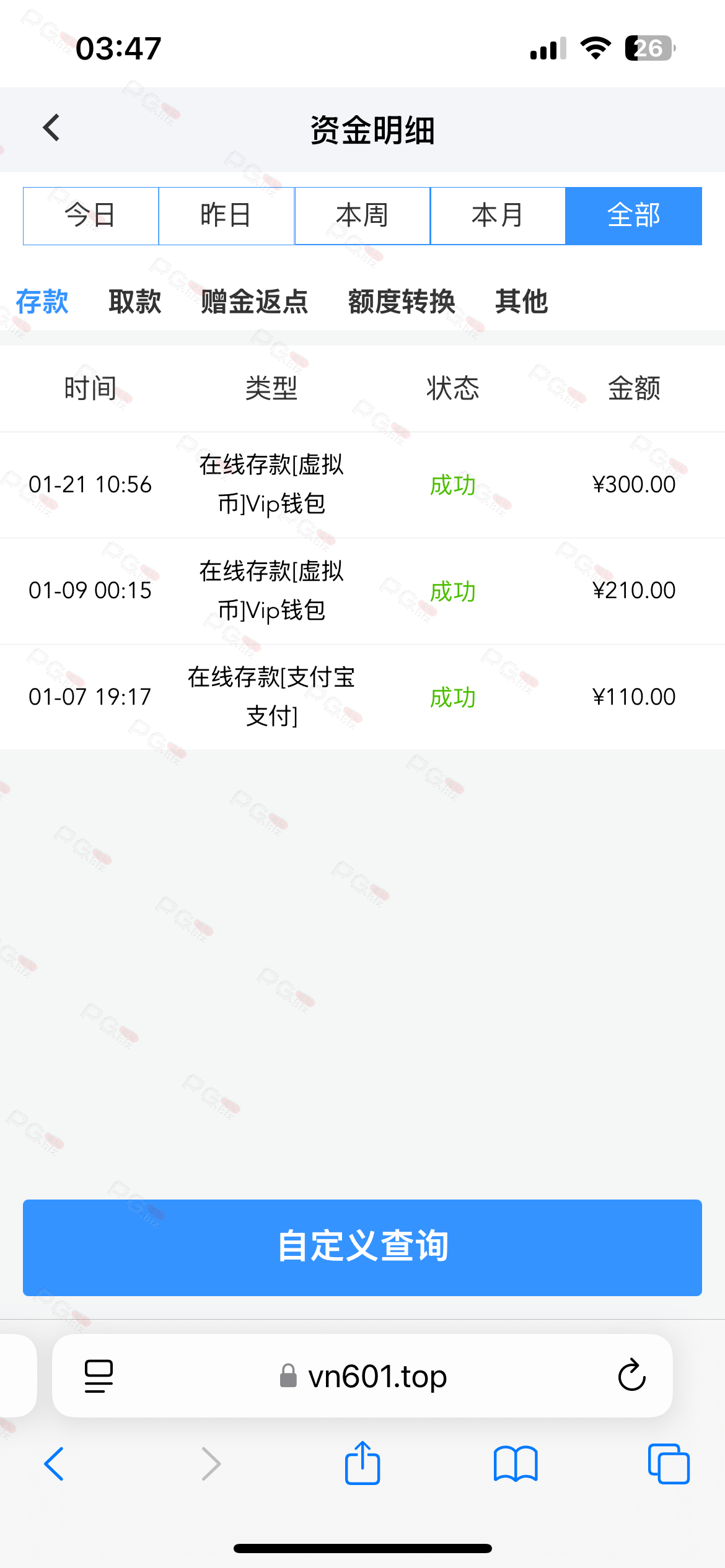Tap the vn601.top address bar
The image size is (725, 1568).
[363, 1376]
